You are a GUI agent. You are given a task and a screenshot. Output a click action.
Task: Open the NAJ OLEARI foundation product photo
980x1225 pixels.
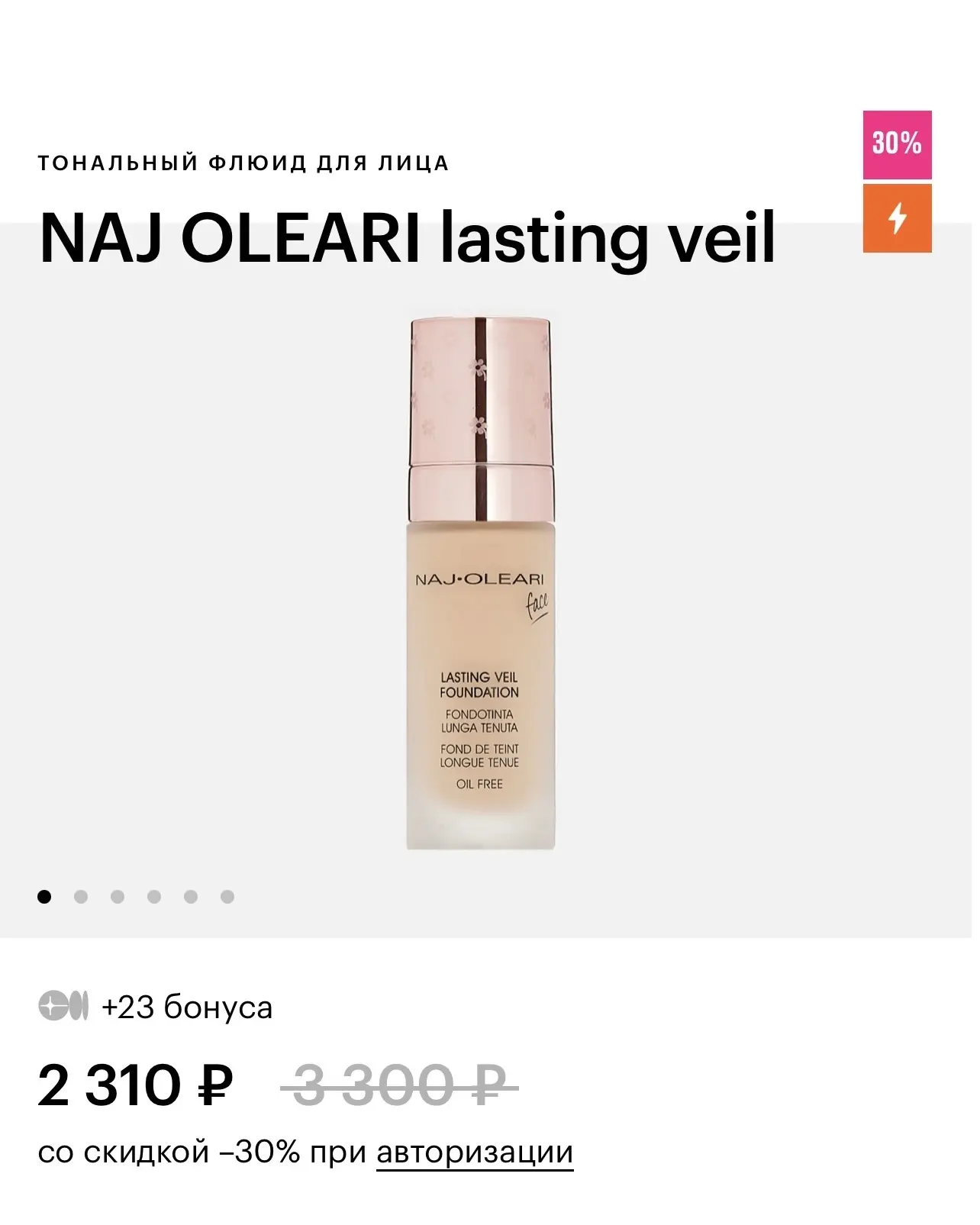point(480,583)
